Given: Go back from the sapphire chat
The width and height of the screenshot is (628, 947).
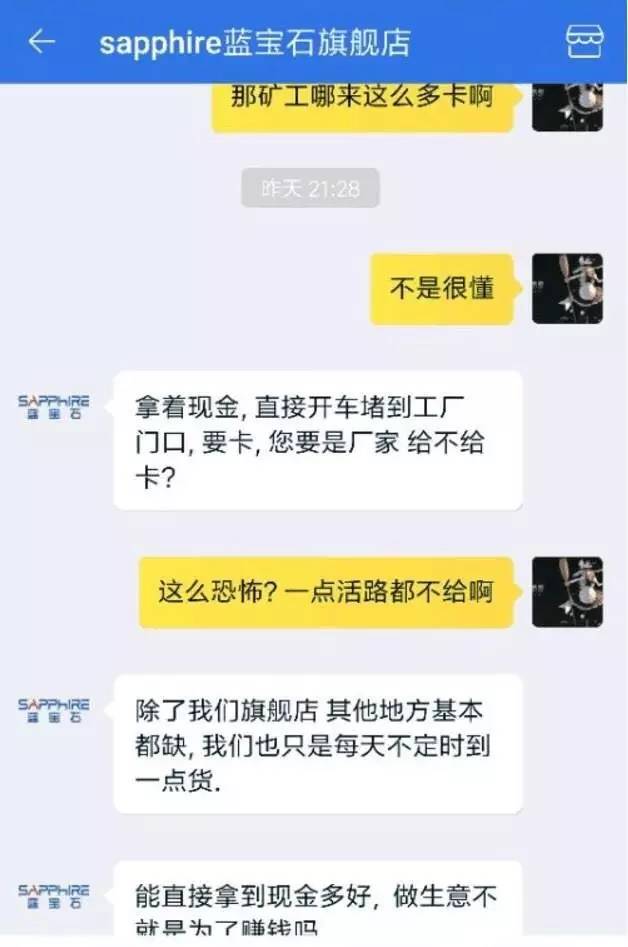Looking at the screenshot, I should click(x=41, y=42).
